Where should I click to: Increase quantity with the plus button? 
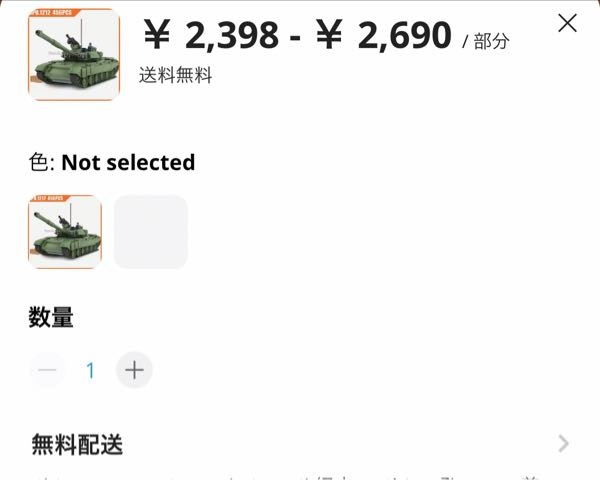[x=135, y=370]
